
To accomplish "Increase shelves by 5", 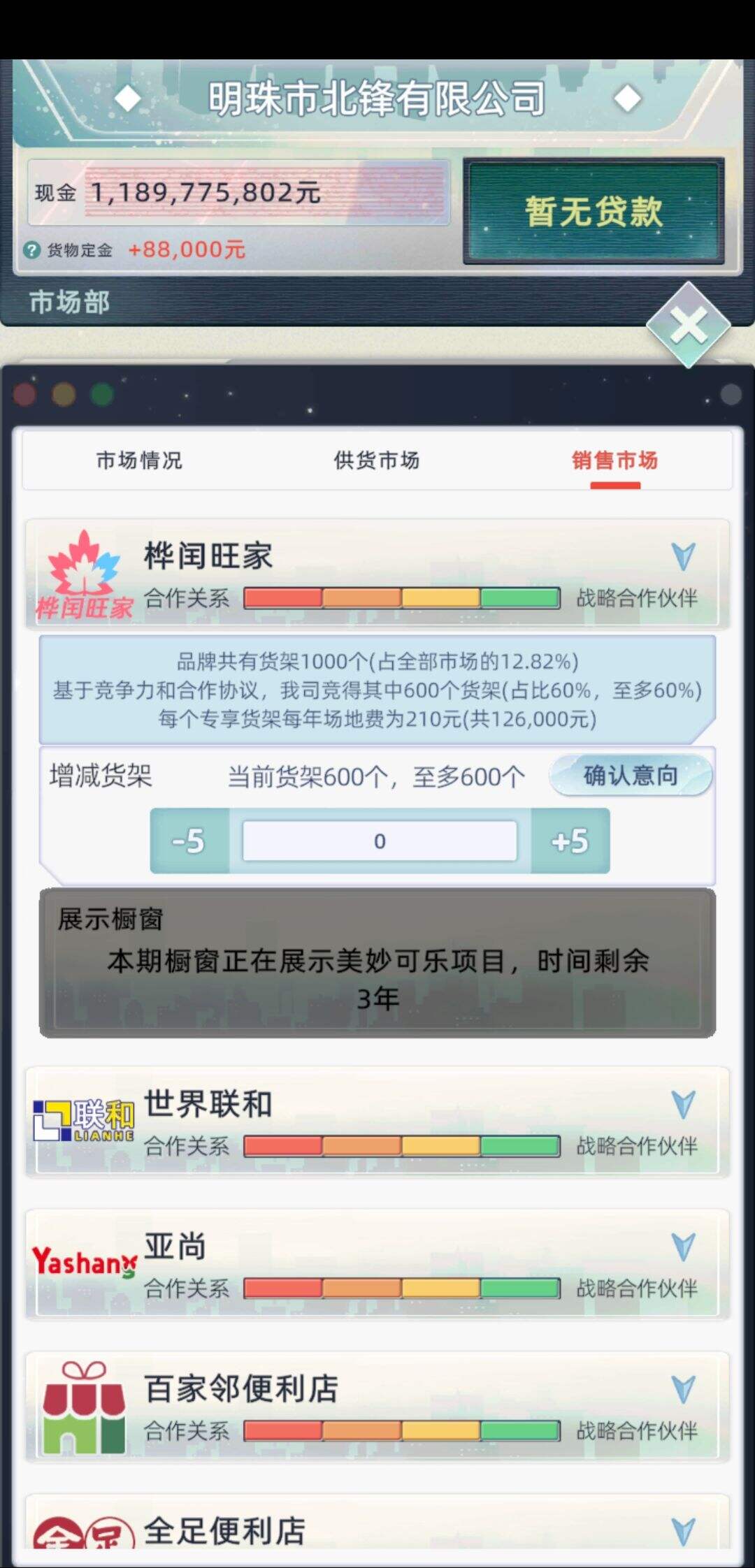I will tap(570, 841).
